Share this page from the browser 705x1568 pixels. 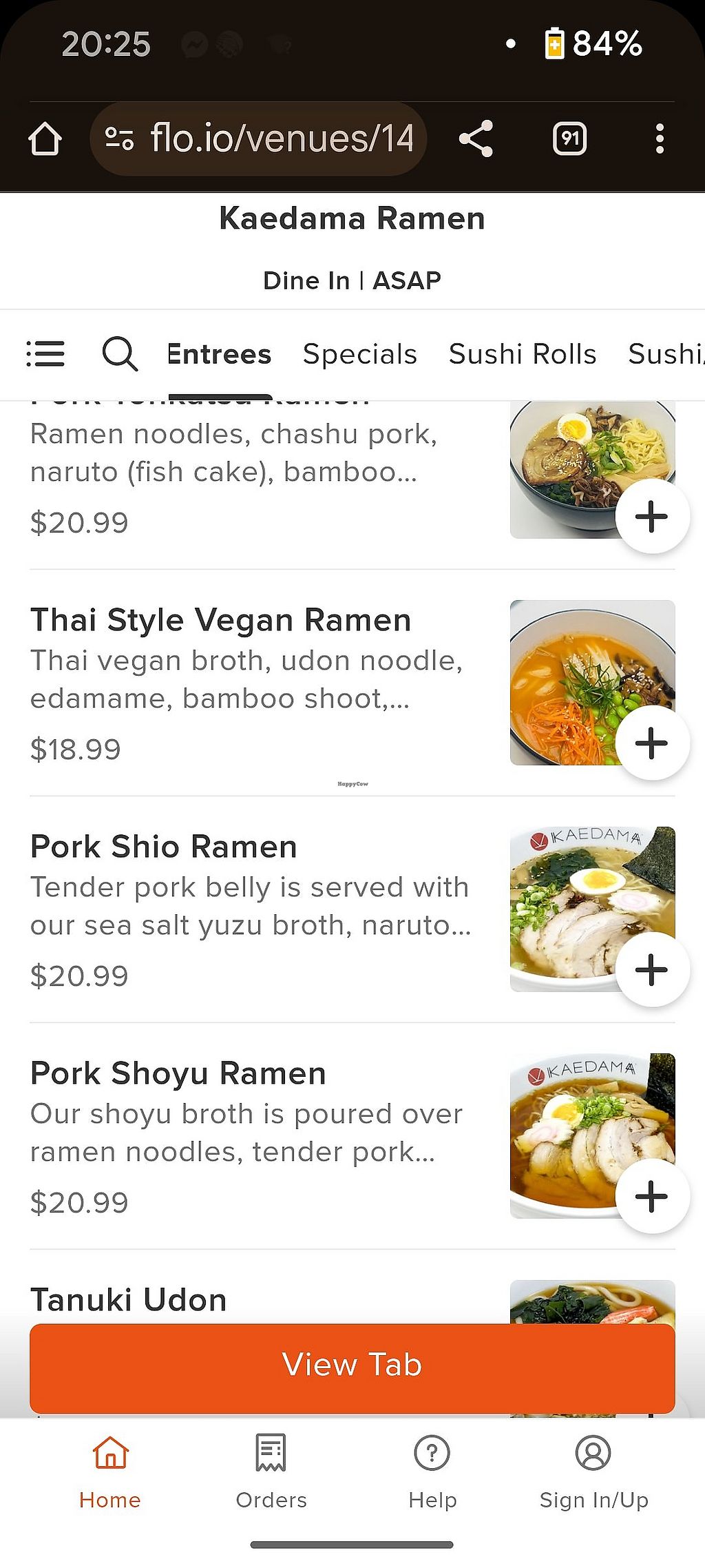(476, 138)
